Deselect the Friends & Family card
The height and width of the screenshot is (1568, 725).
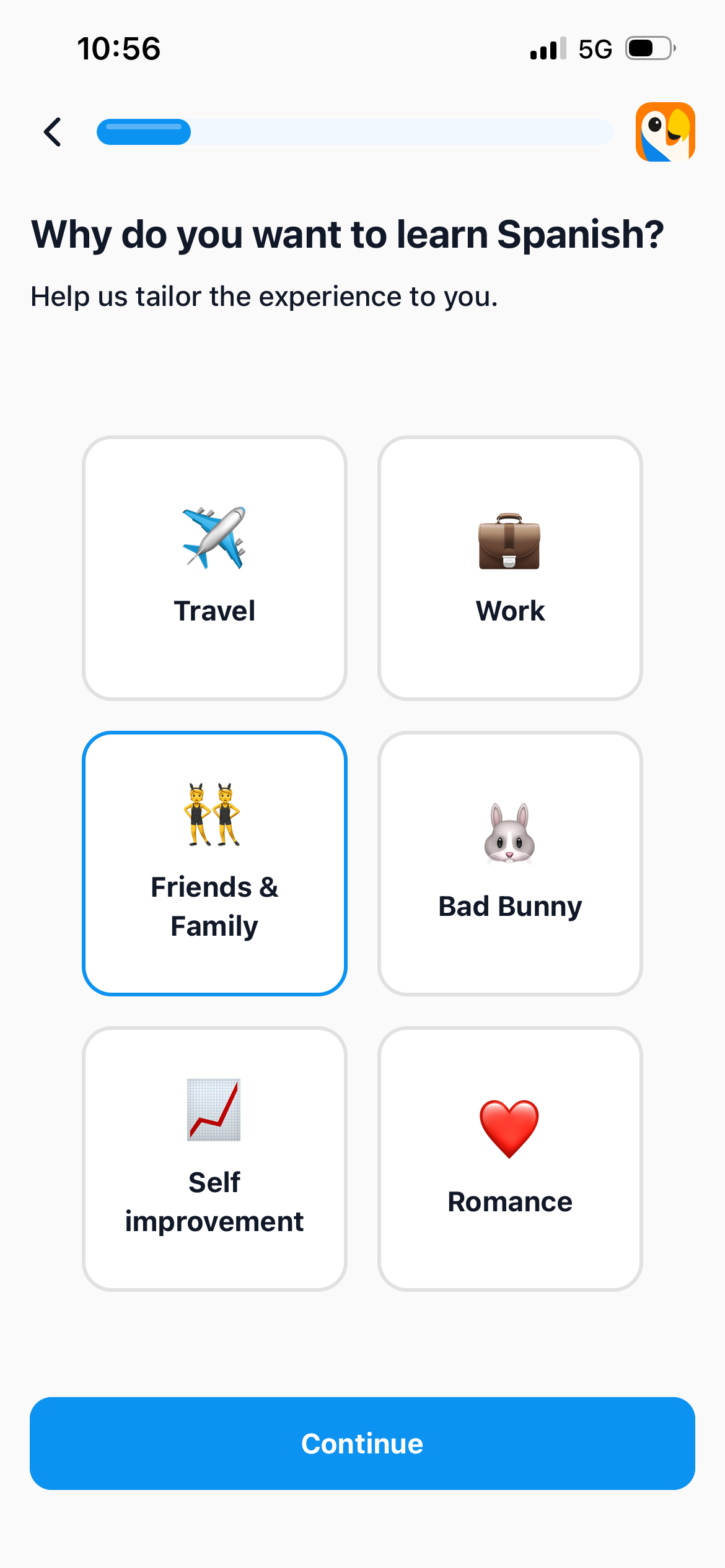pyautogui.click(x=214, y=864)
